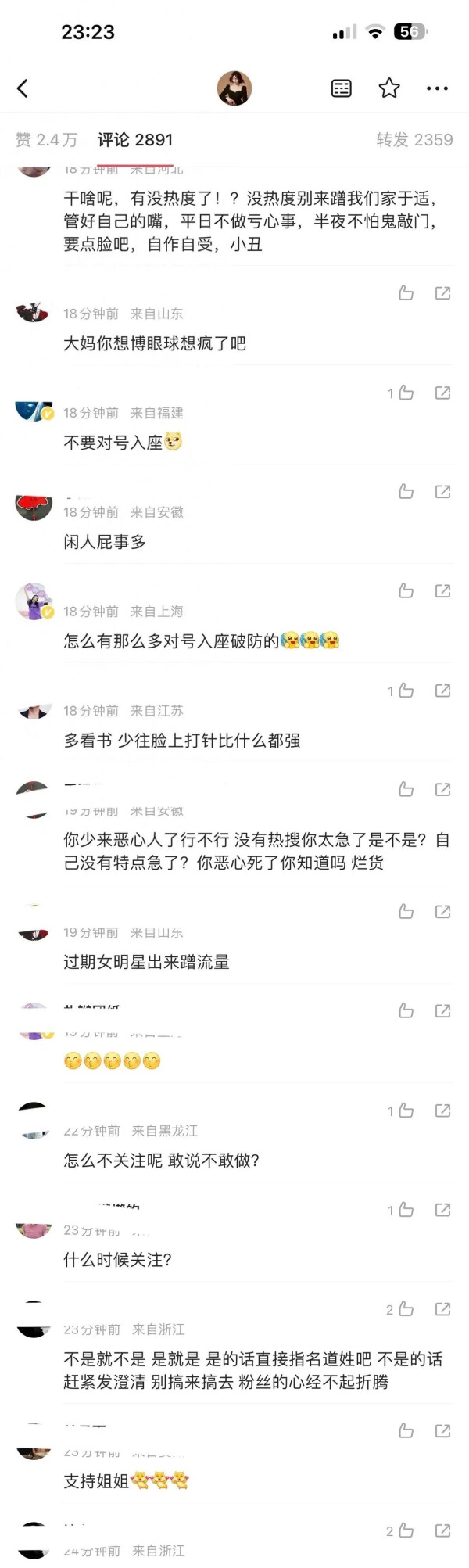Select the 评论 2891 tab
The height and width of the screenshot is (1568, 469).
coord(134,140)
